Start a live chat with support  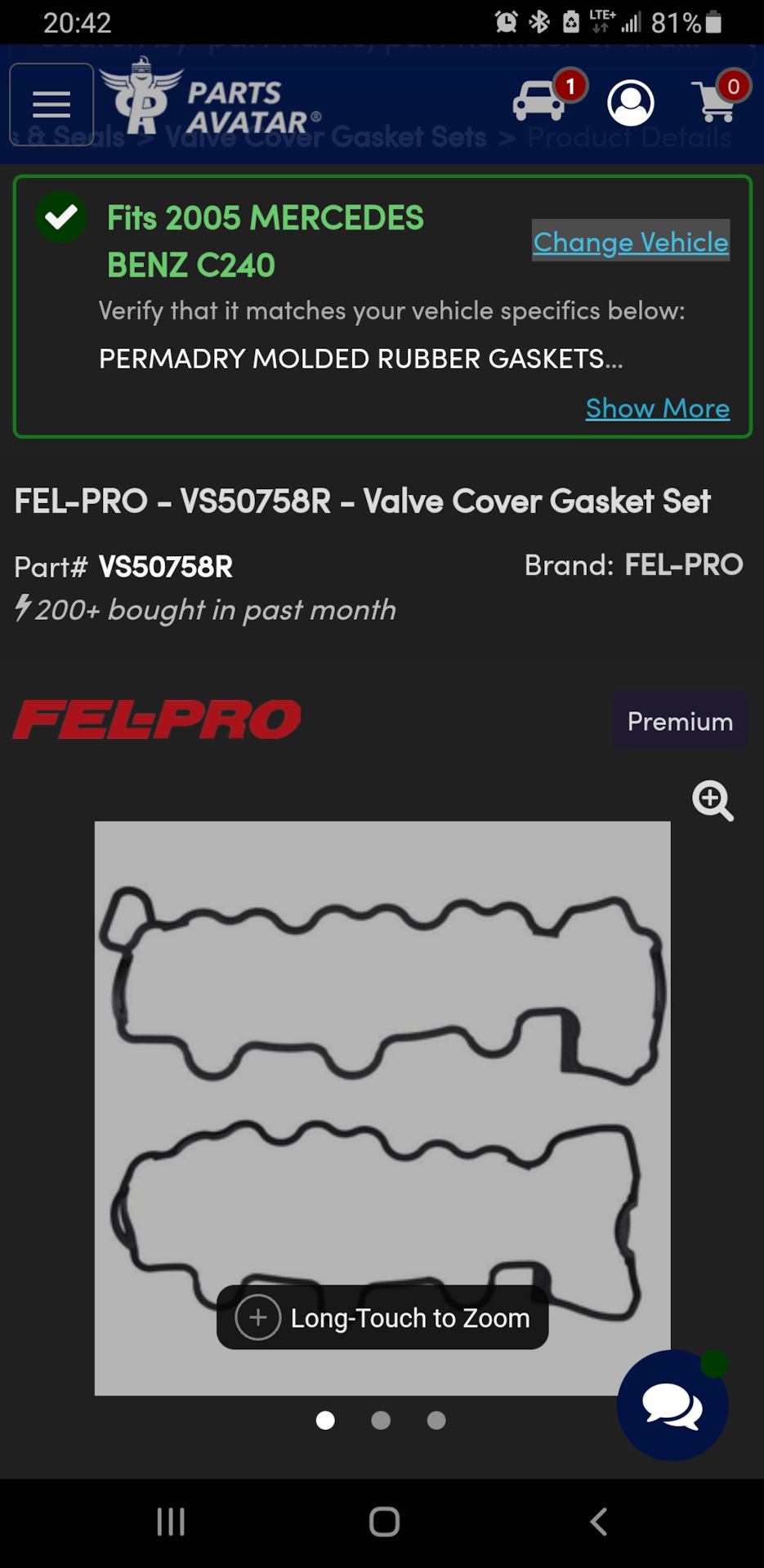tap(672, 1405)
